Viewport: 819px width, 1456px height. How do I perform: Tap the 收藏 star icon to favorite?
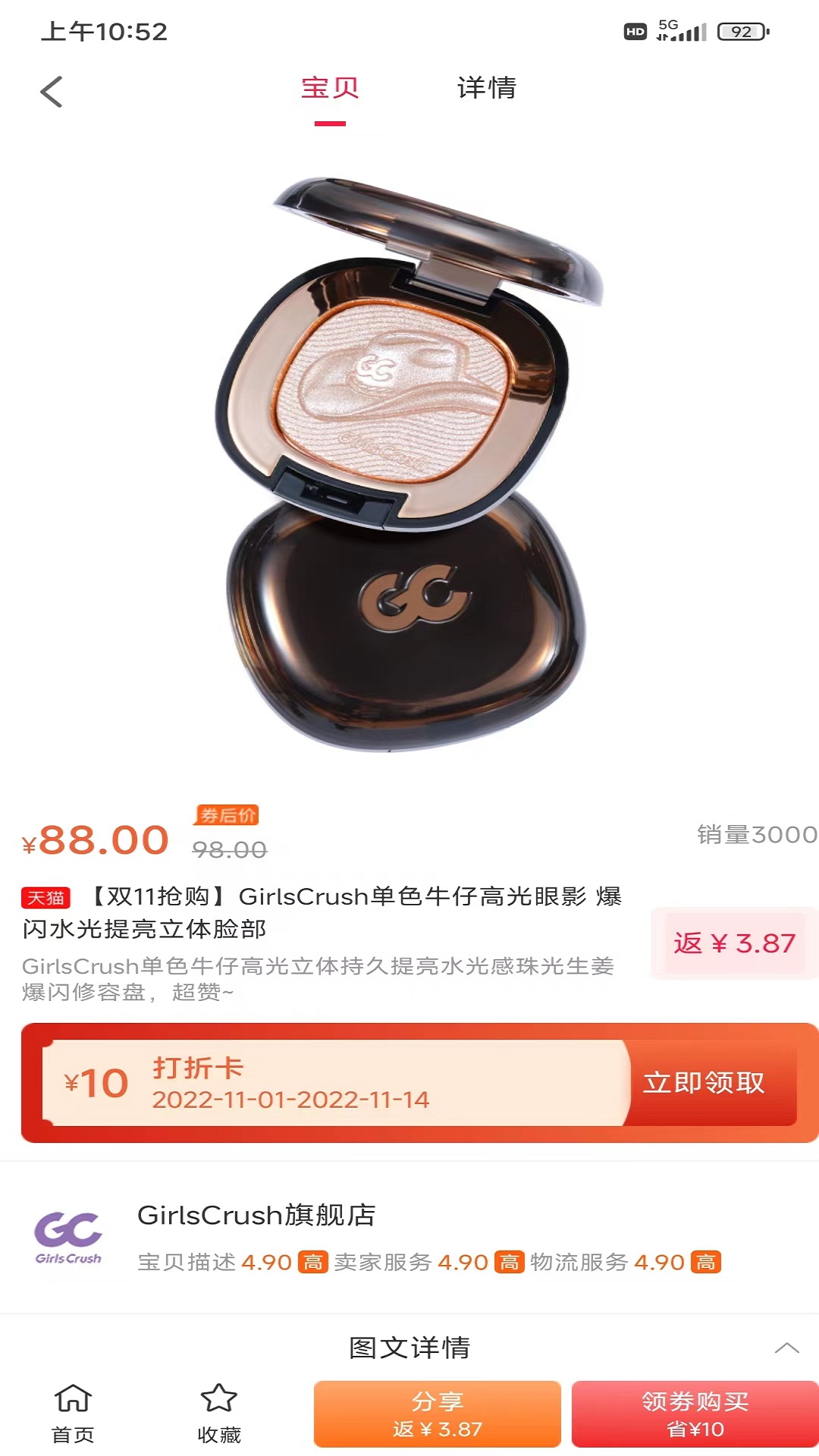click(218, 1409)
